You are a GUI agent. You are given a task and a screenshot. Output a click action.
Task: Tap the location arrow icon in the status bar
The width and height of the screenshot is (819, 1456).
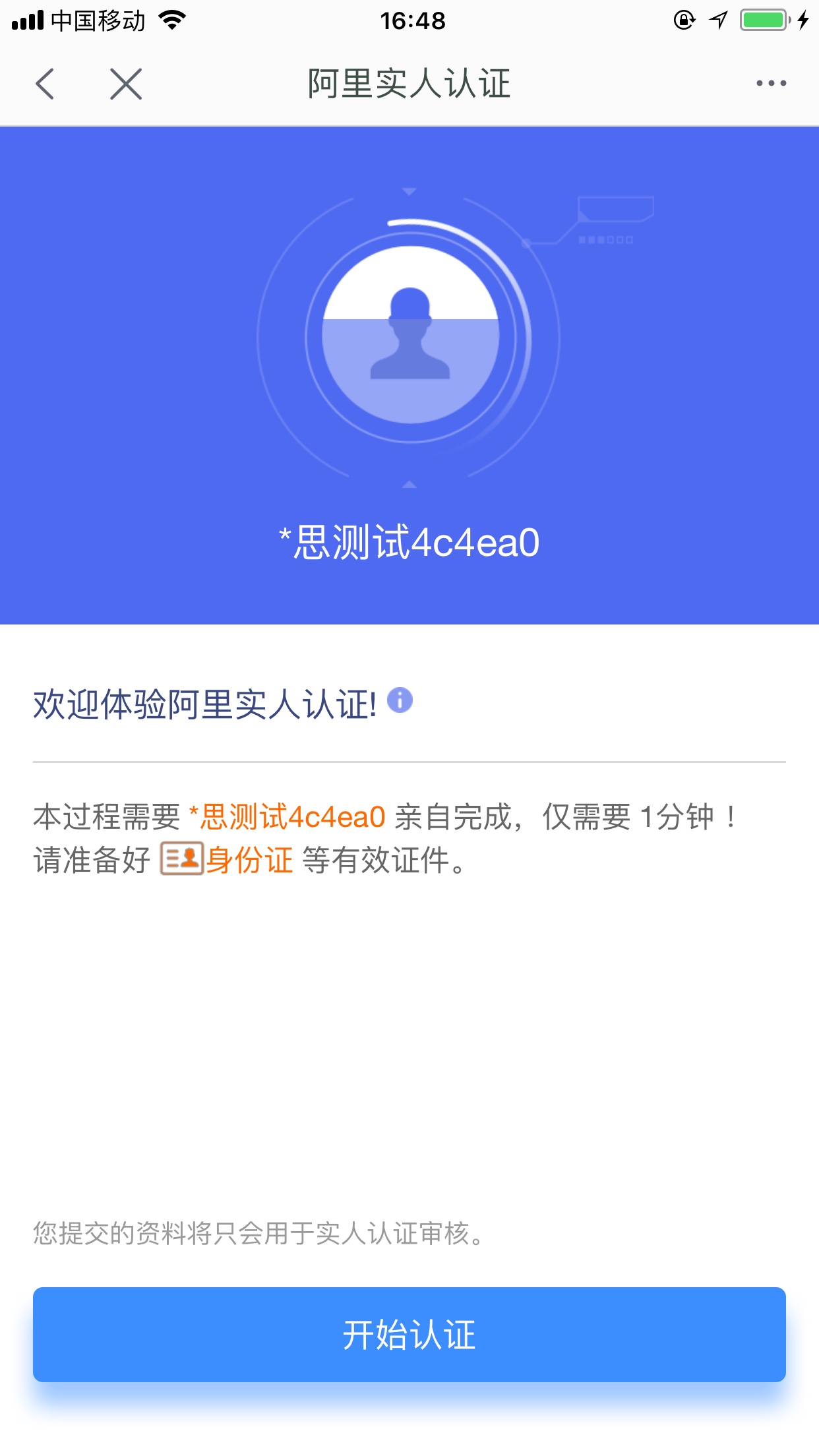click(719, 20)
